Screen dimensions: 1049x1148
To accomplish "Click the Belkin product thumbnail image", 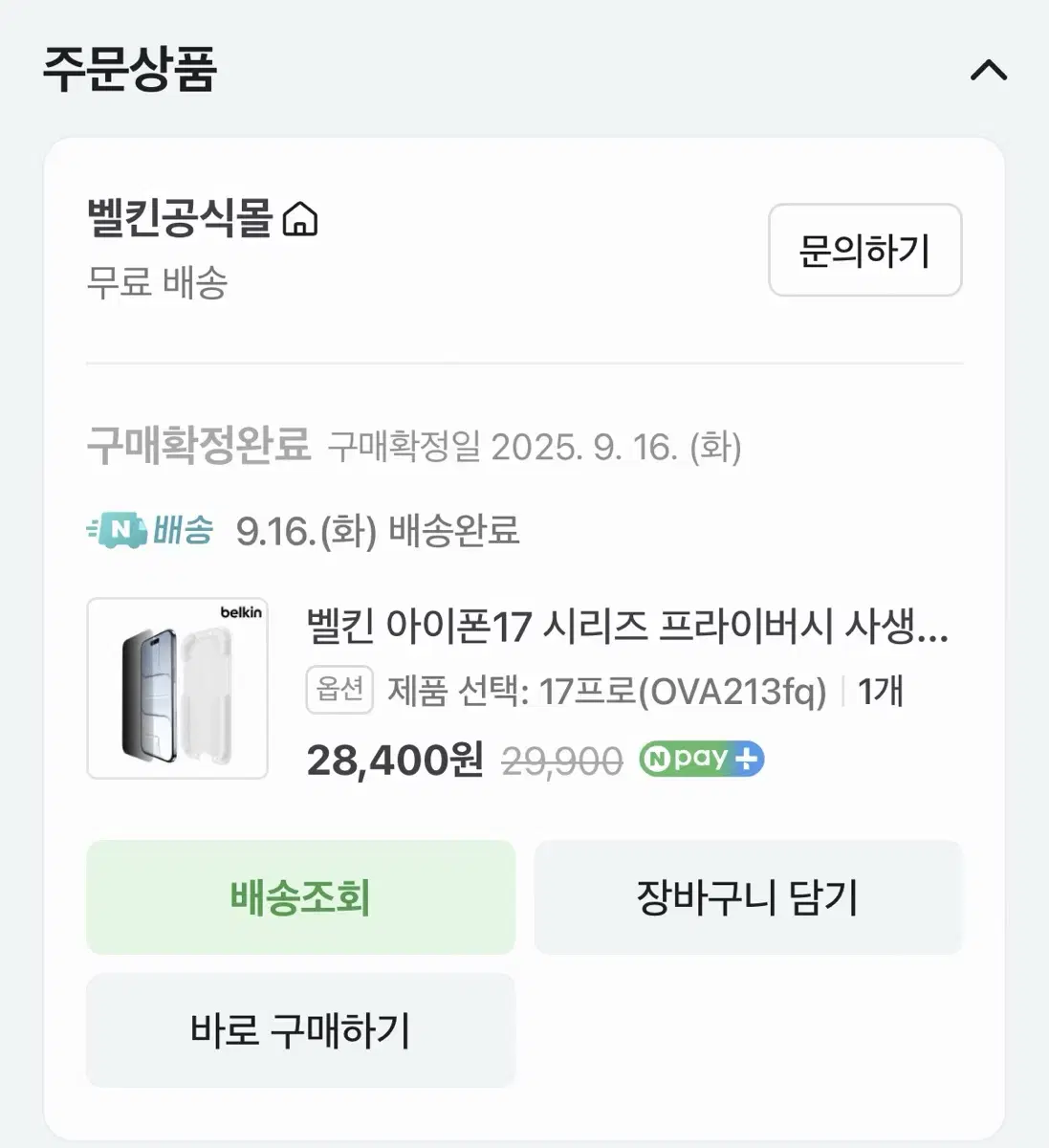I will pos(177,688).
